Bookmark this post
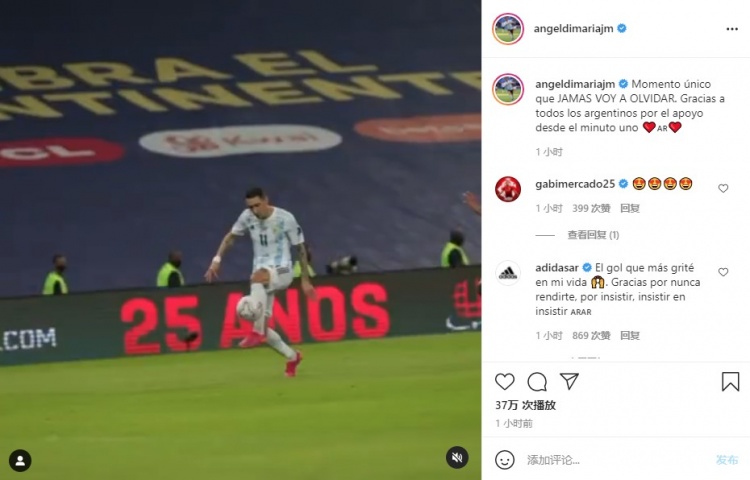 click(730, 381)
